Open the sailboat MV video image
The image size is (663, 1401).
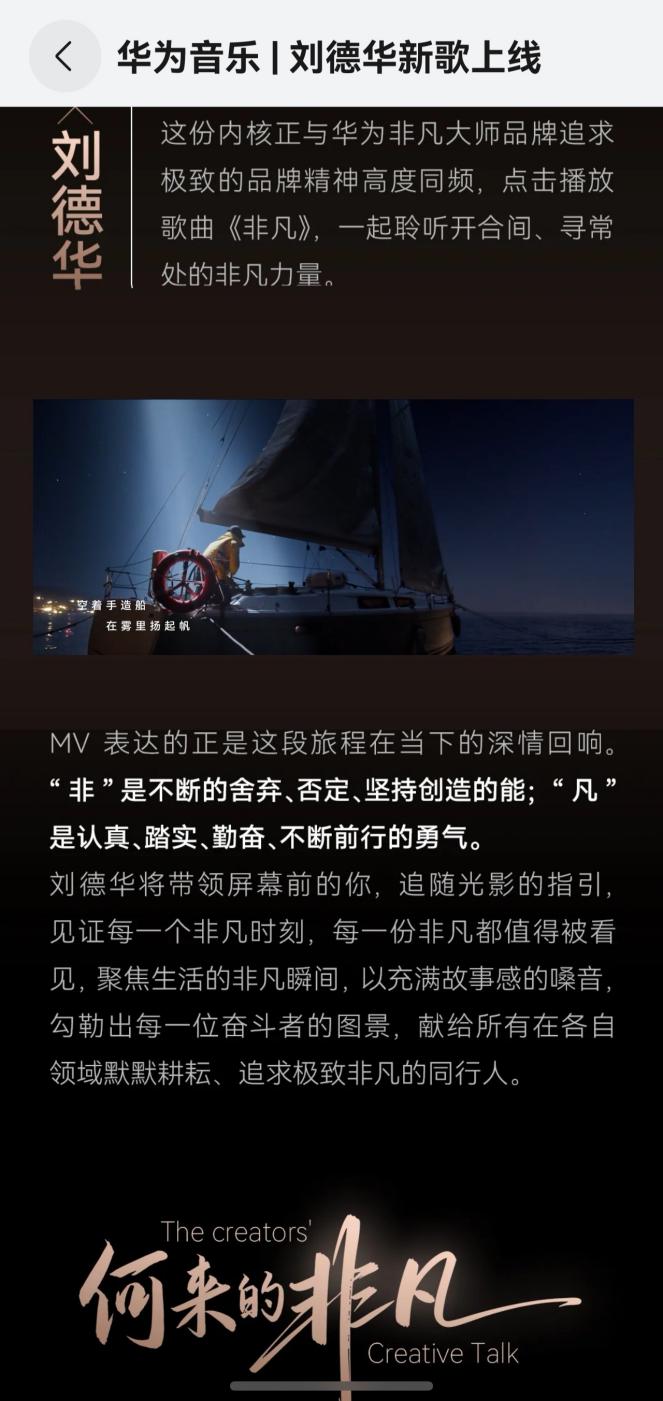(333, 527)
